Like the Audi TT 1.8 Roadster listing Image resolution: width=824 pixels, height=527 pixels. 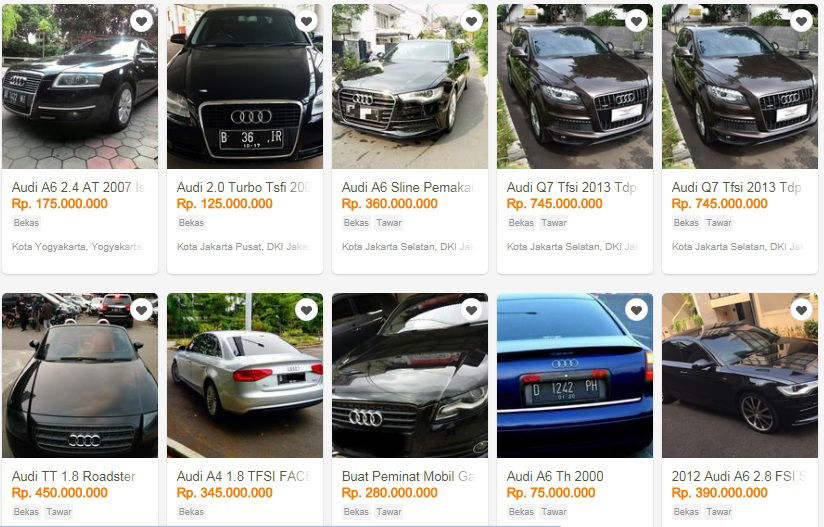pyautogui.click(x=141, y=310)
